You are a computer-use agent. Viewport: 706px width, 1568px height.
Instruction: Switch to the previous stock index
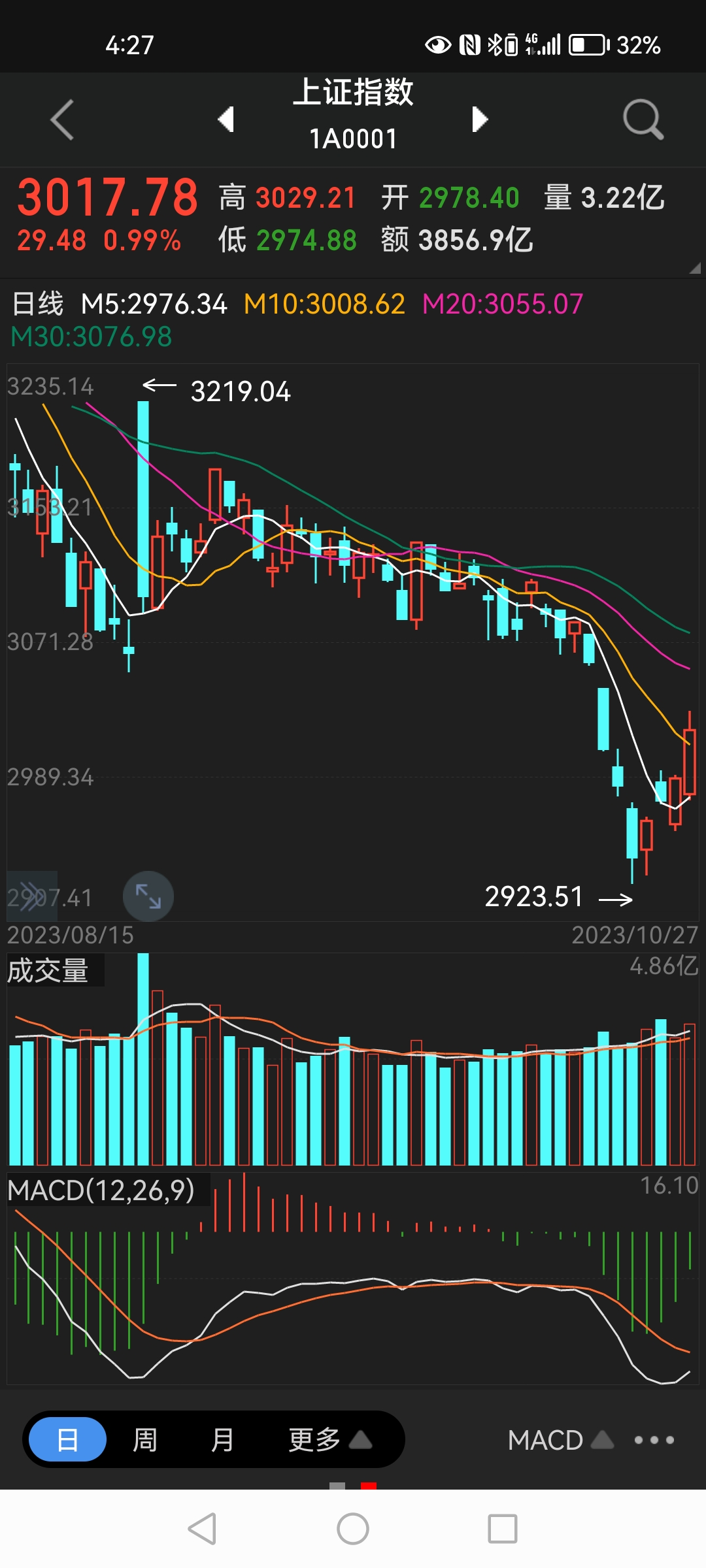226,119
